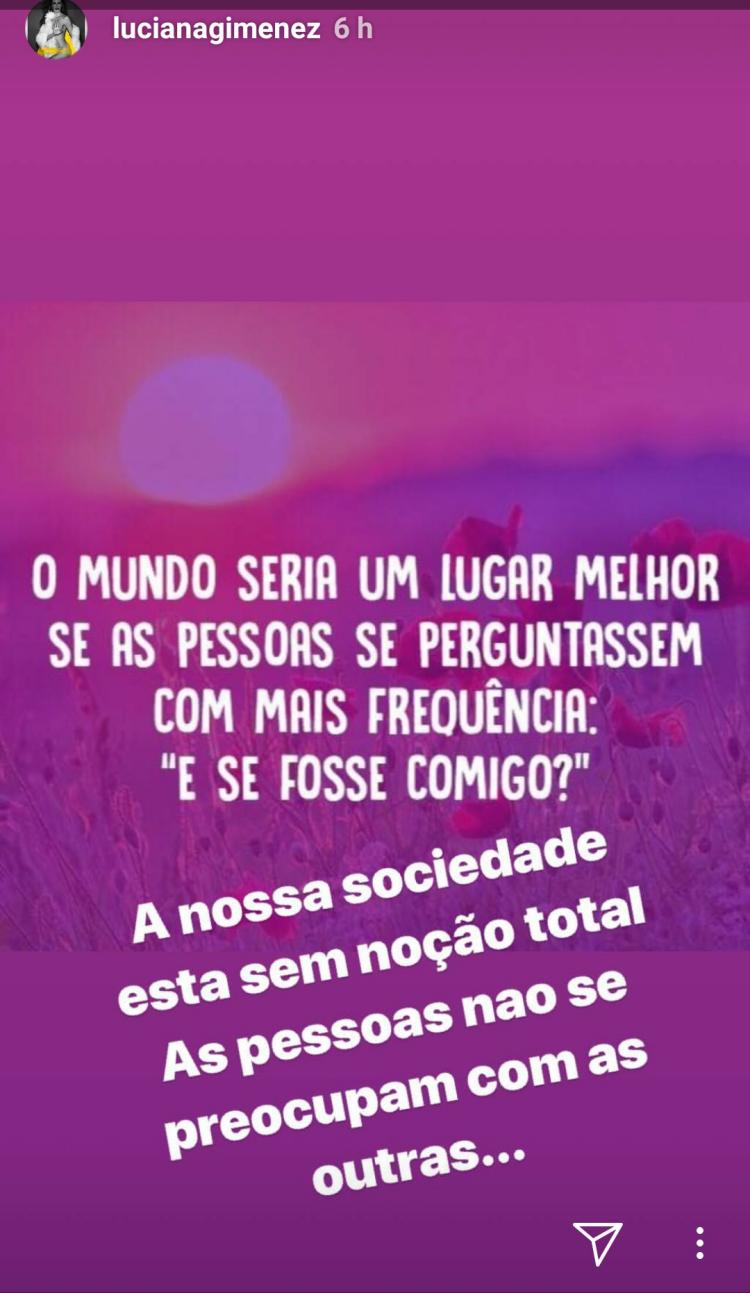This screenshot has height=1293, width=750.
Task: Open the three-dot overflow menu
Action: point(700,1243)
